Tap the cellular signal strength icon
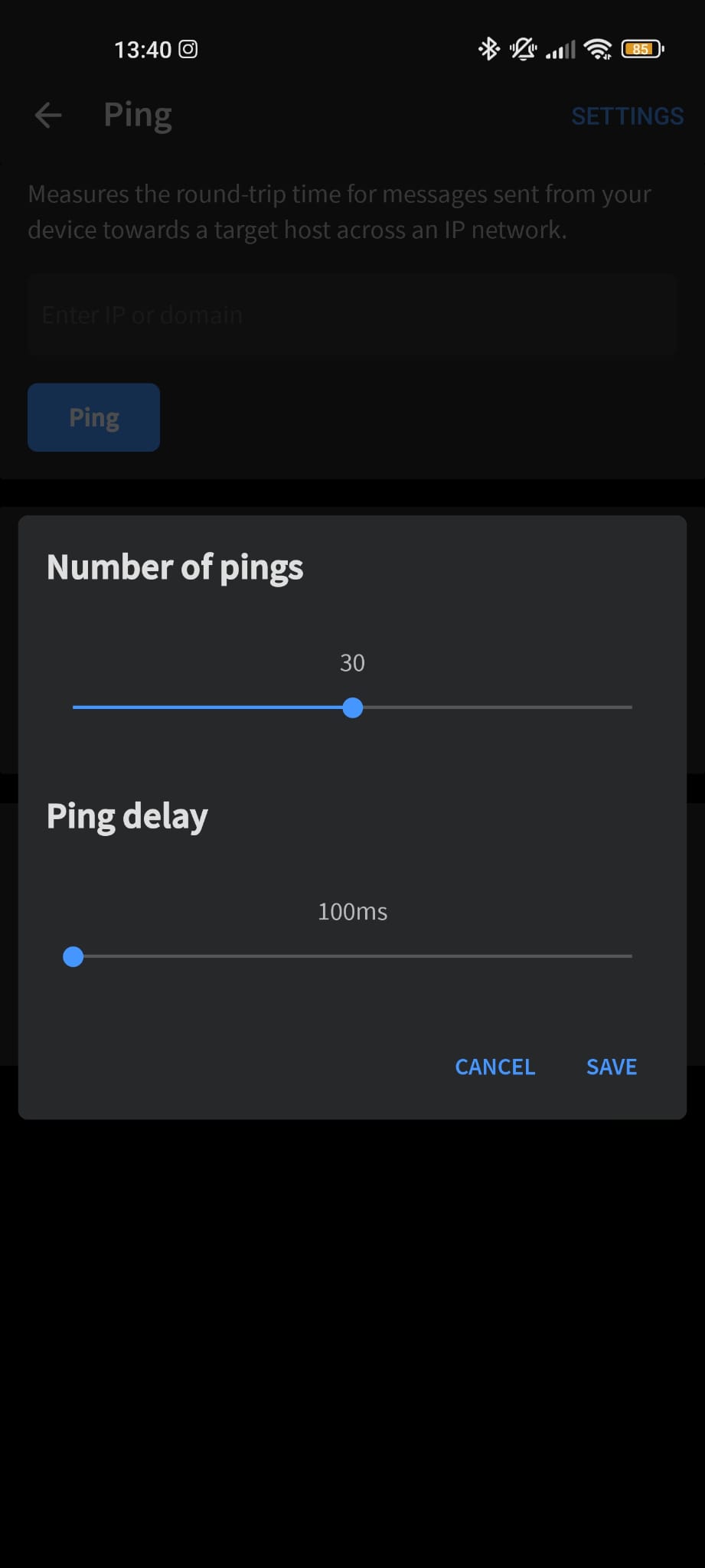The image size is (705, 1568). point(560,48)
